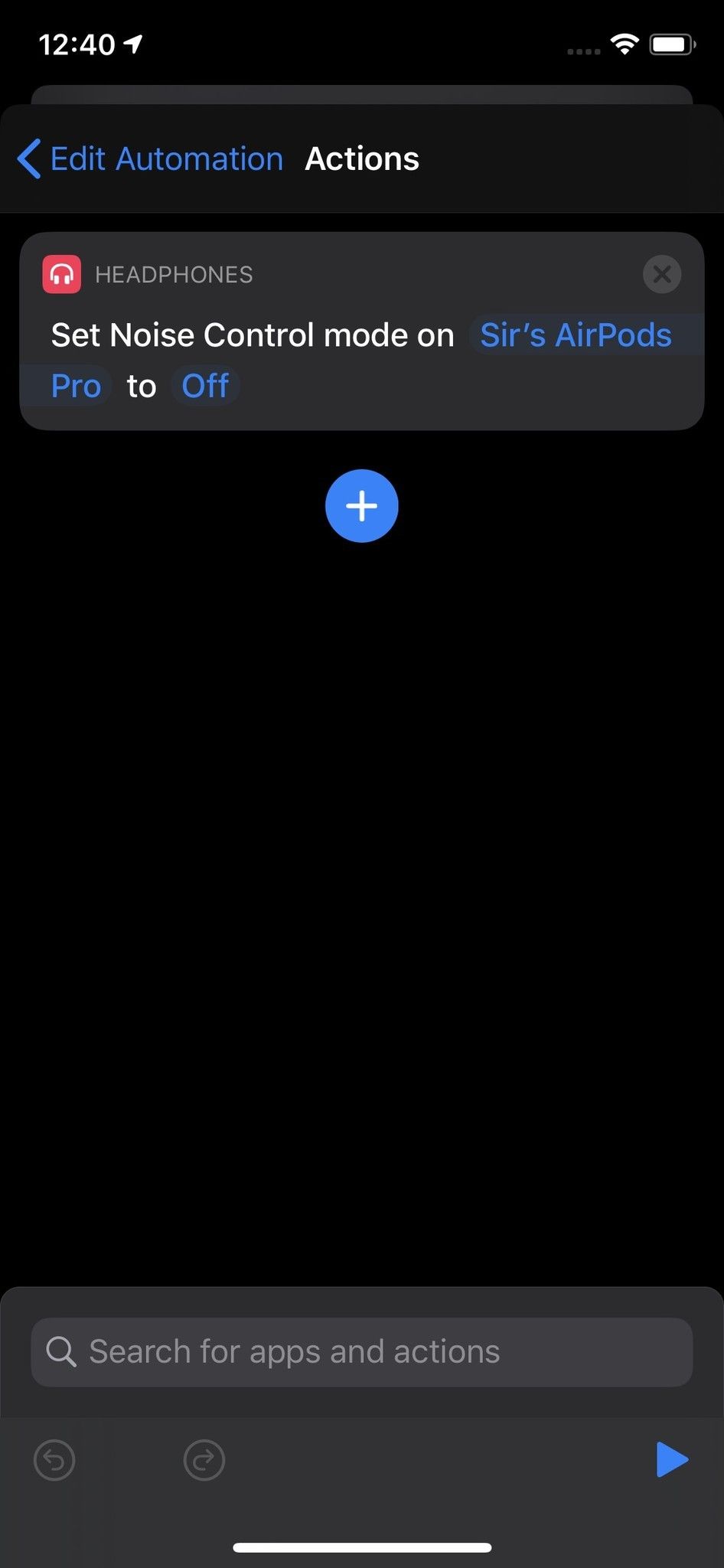The height and width of the screenshot is (1568, 724).
Task: Change the Off noise control mode option
Action: (204, 385)
